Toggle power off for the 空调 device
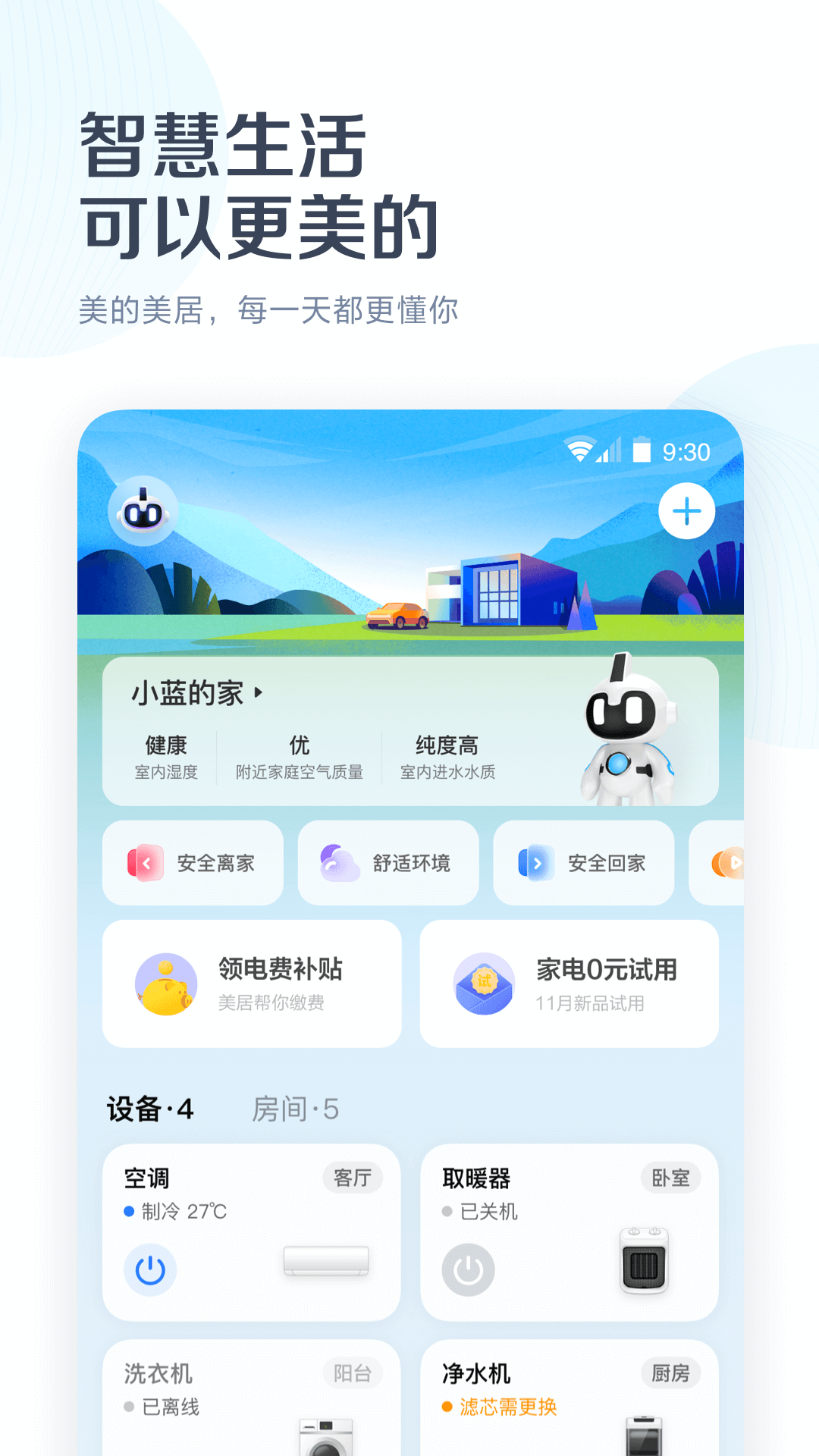Image resolution: width=819 pixels, height=1456 pixels. pos(150,1270)
